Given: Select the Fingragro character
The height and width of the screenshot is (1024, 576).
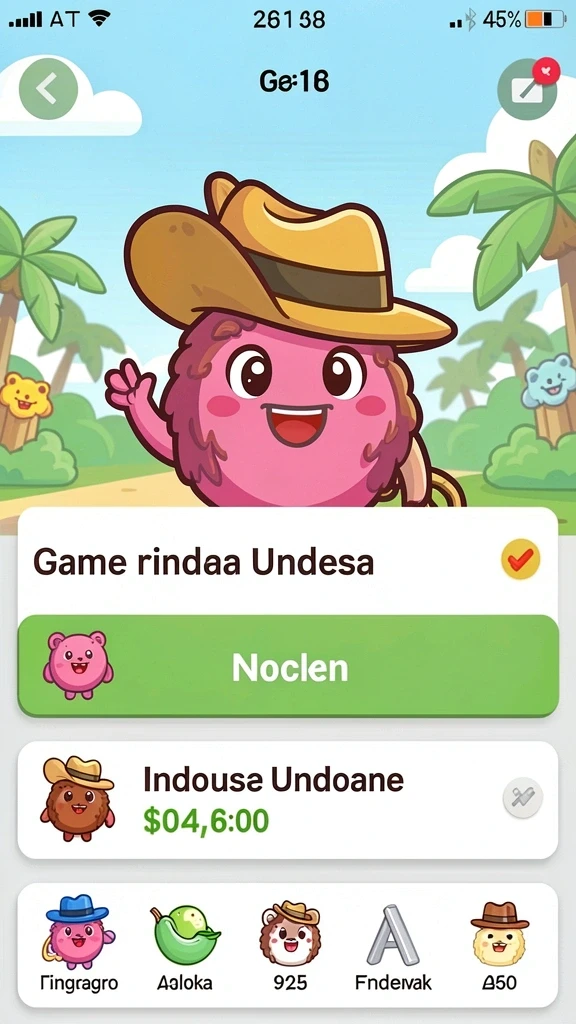Looking at the screenshot, I should coord(77,944).
